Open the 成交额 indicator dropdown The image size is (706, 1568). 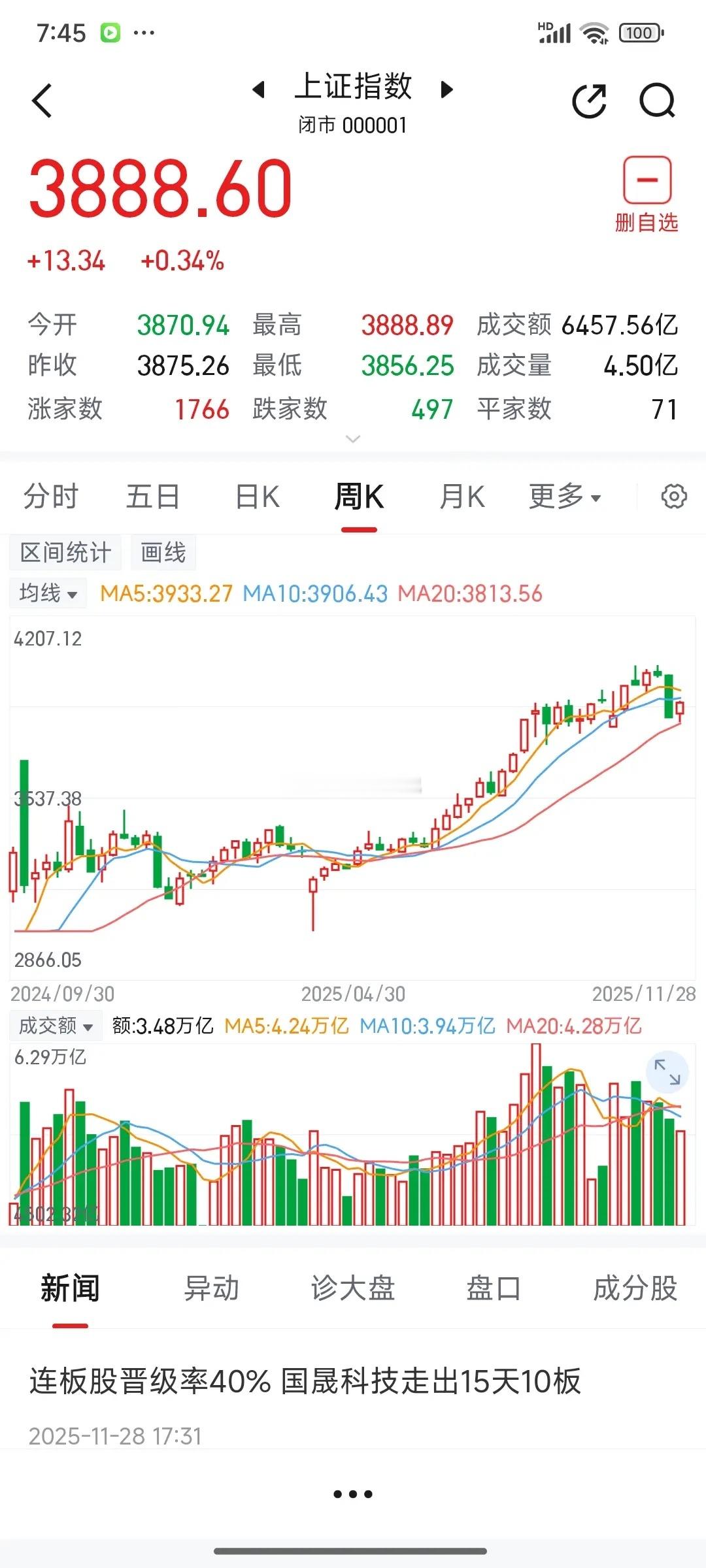pos(56,1025)
